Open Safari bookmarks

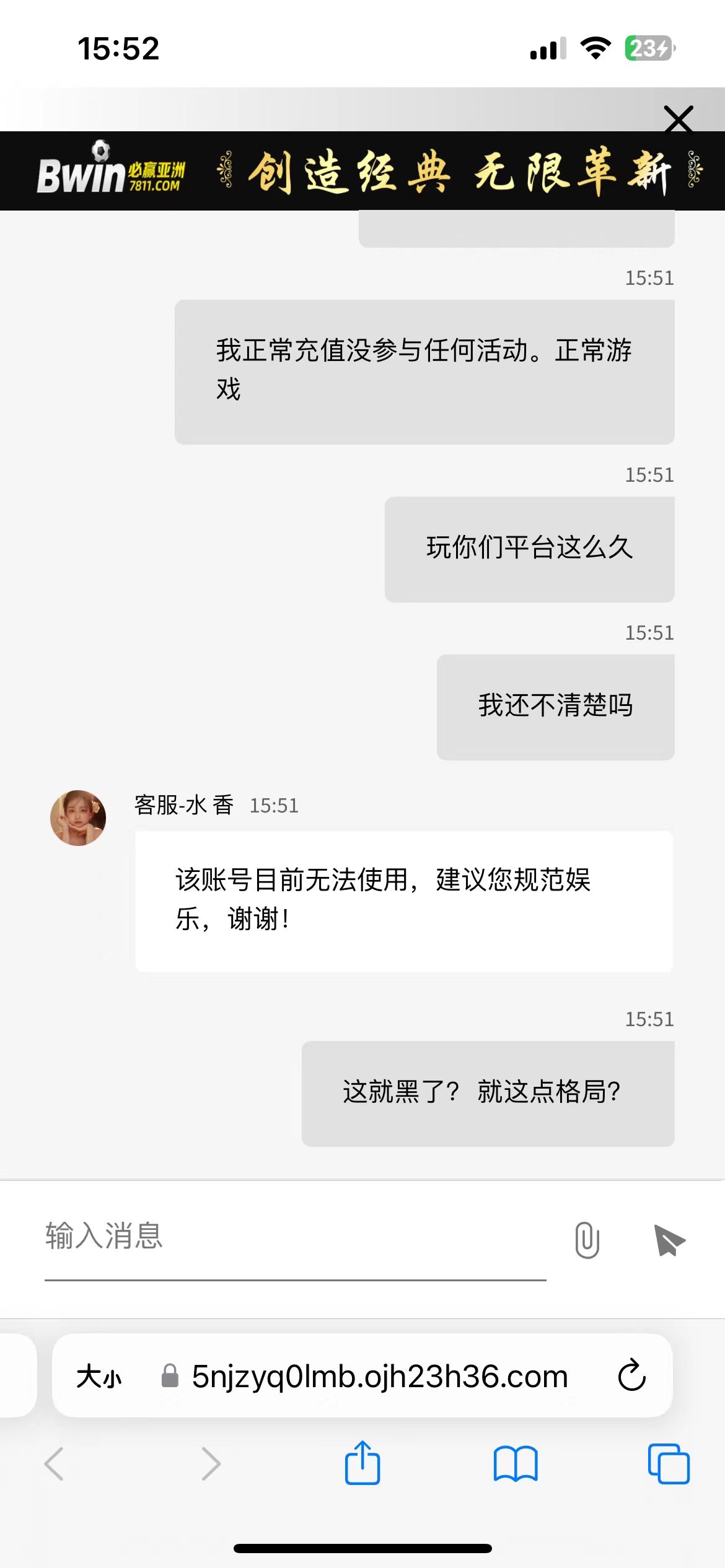[516, 1464]
